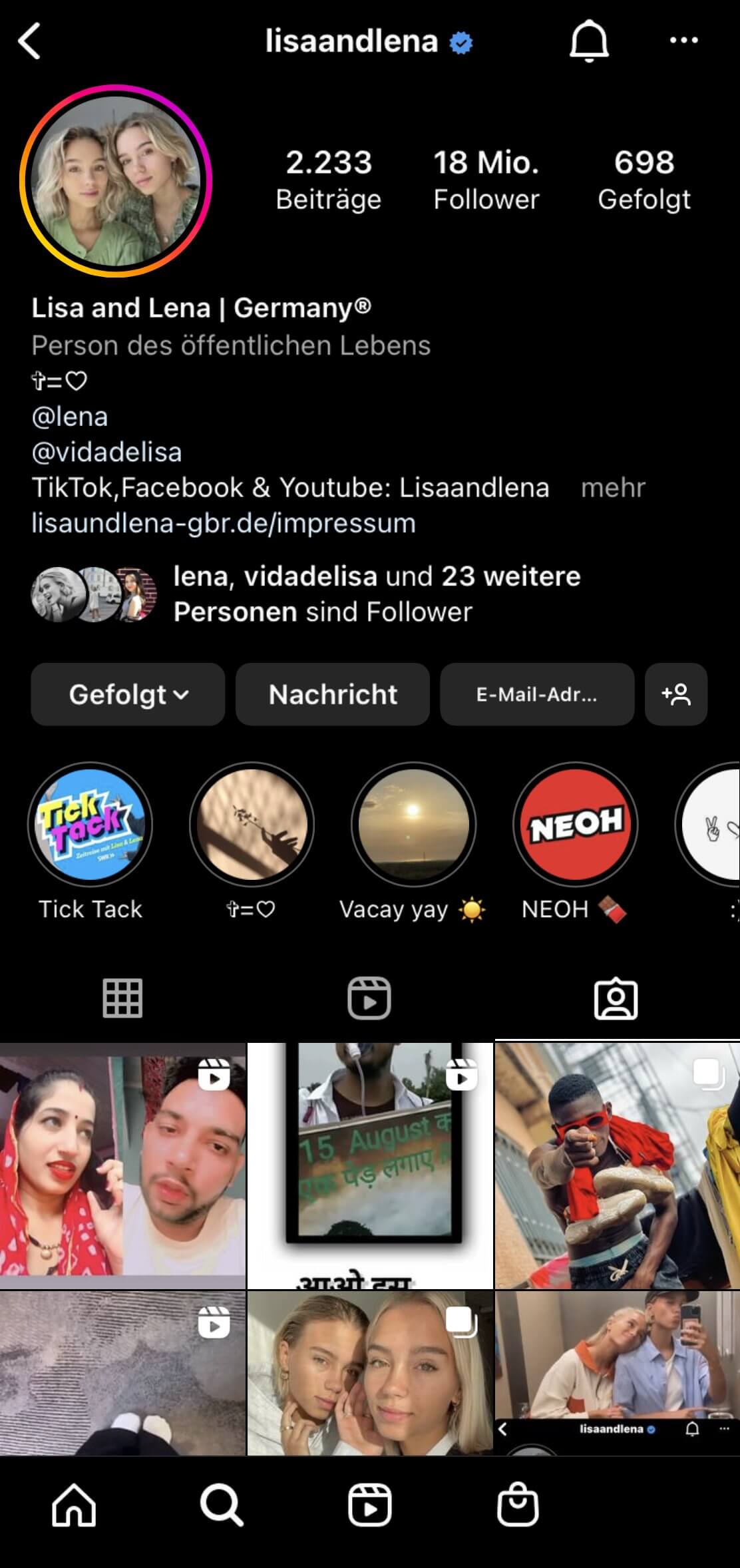This screenshot has width=740, height=1568.
Task: Open the three-dot overflow menu
Action: tap(683, 41)
